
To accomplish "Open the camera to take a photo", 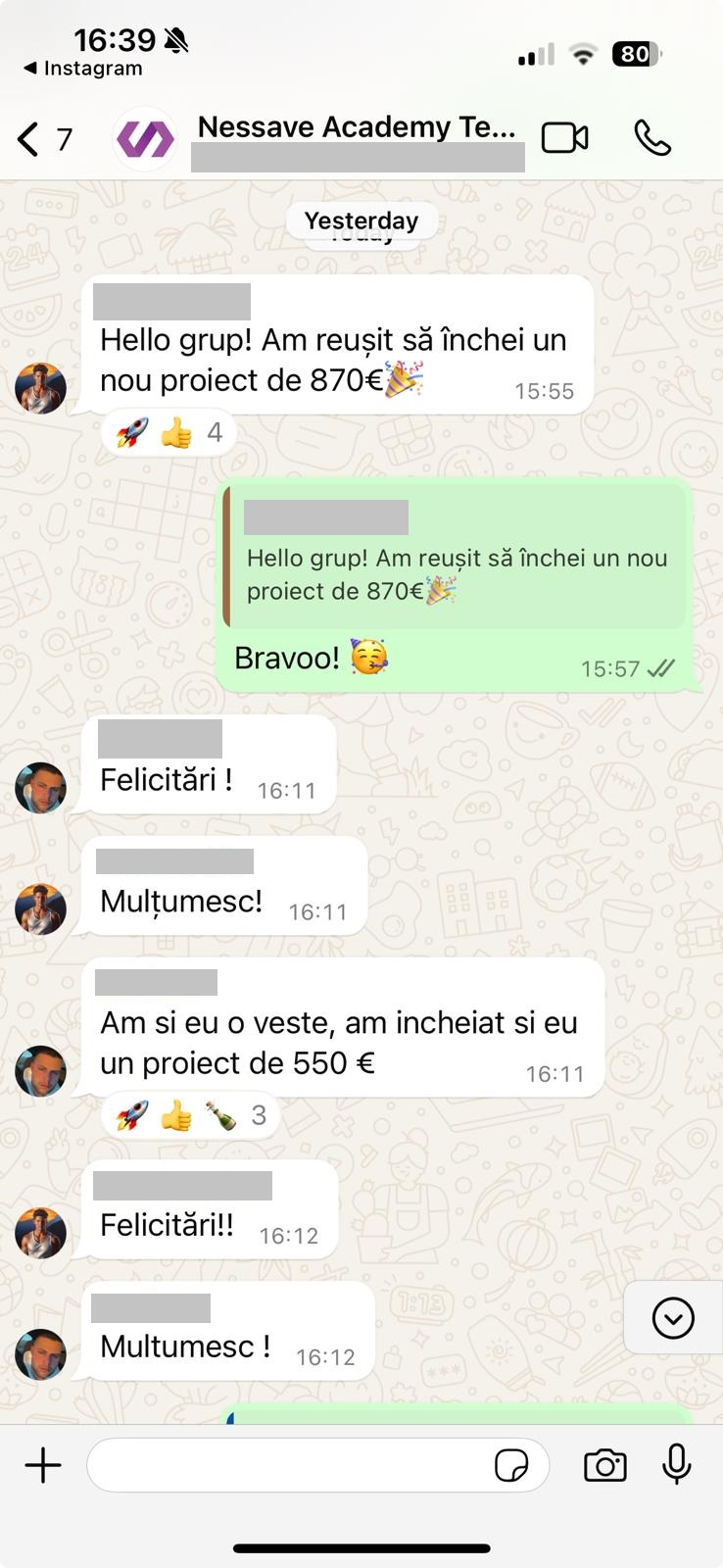I will [x=604, y=1465].
